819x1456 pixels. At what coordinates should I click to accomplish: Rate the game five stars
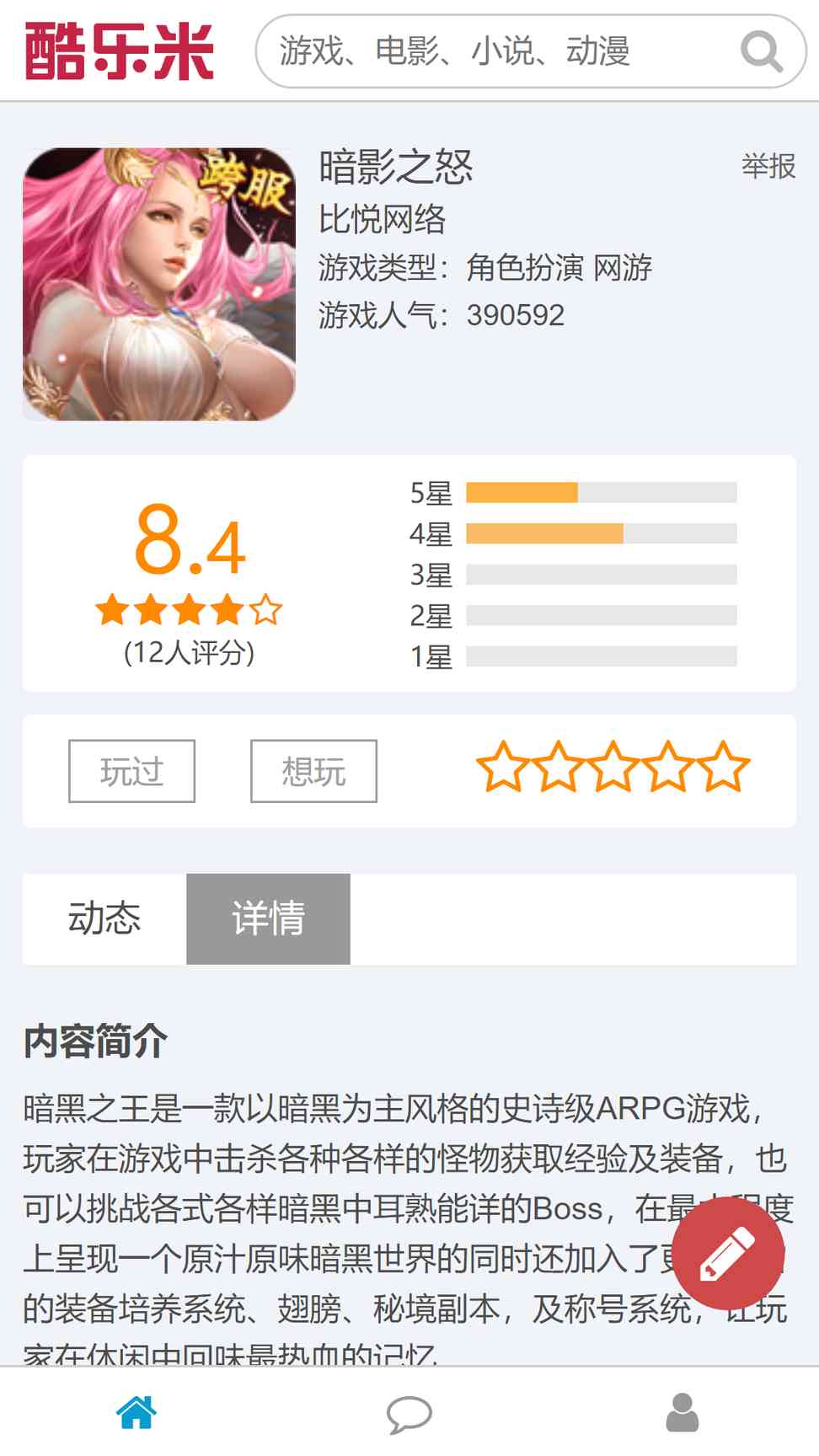tap(723, 768)
